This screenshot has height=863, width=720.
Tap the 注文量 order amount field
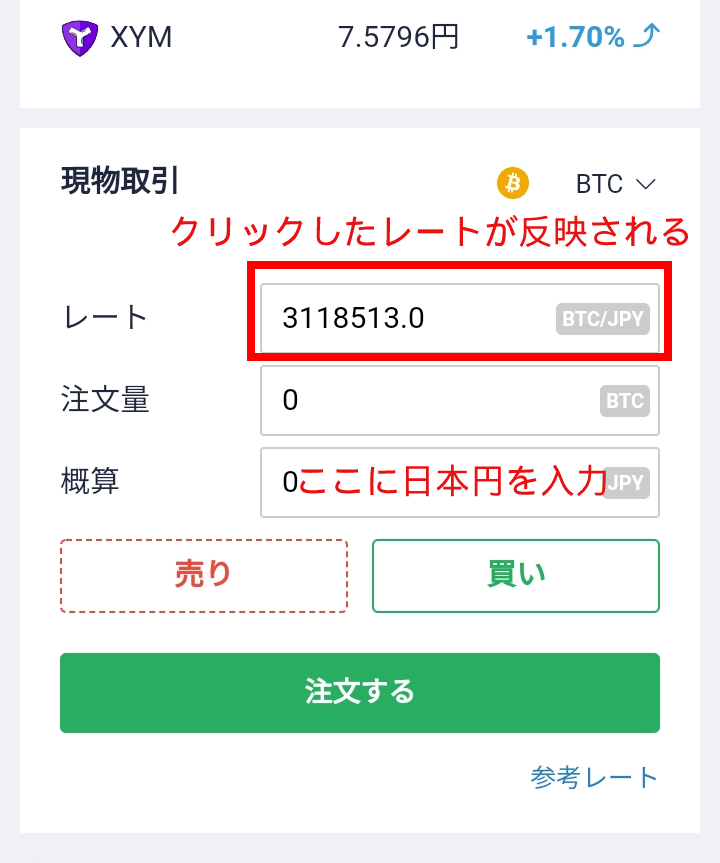(430, 400)
